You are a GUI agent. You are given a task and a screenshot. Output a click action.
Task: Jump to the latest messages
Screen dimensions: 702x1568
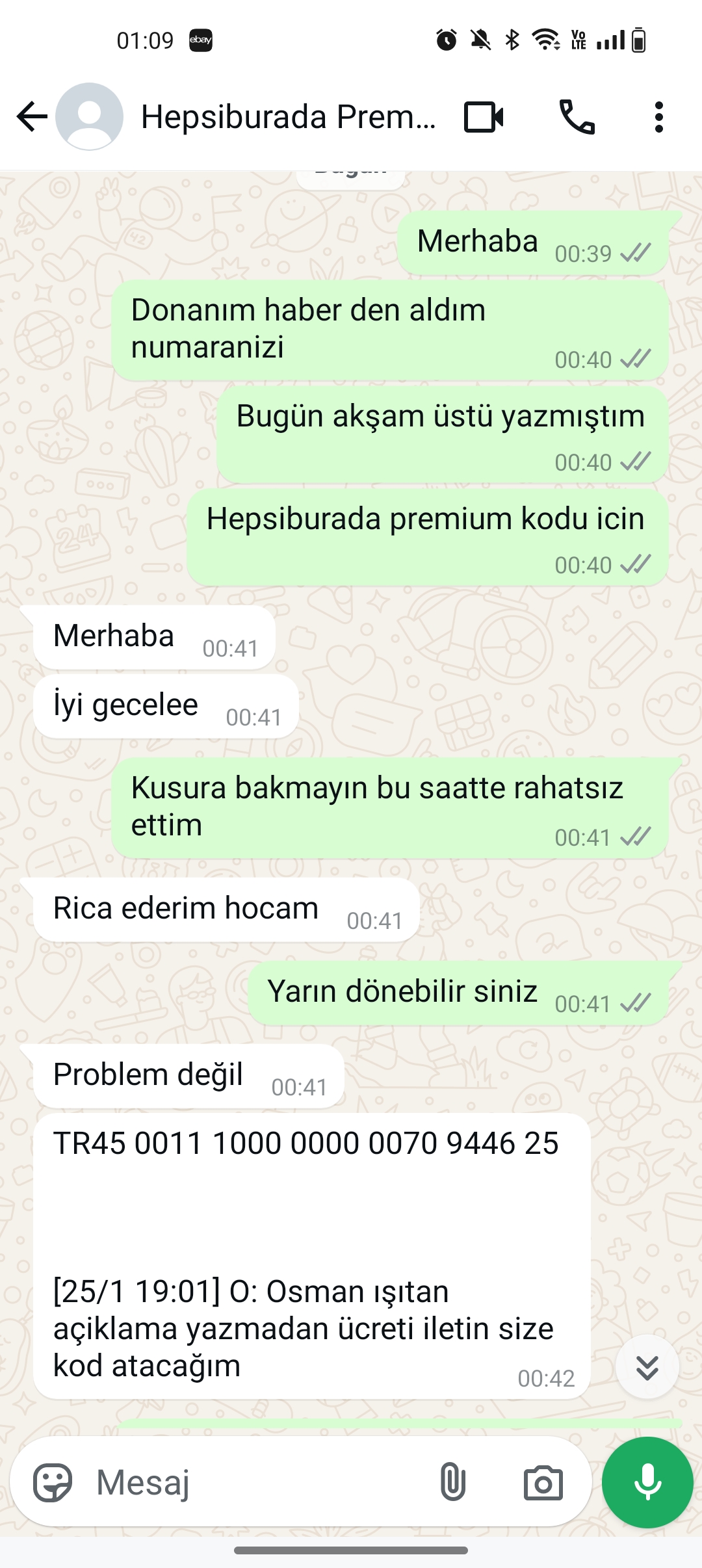(x=647, y=1366)
